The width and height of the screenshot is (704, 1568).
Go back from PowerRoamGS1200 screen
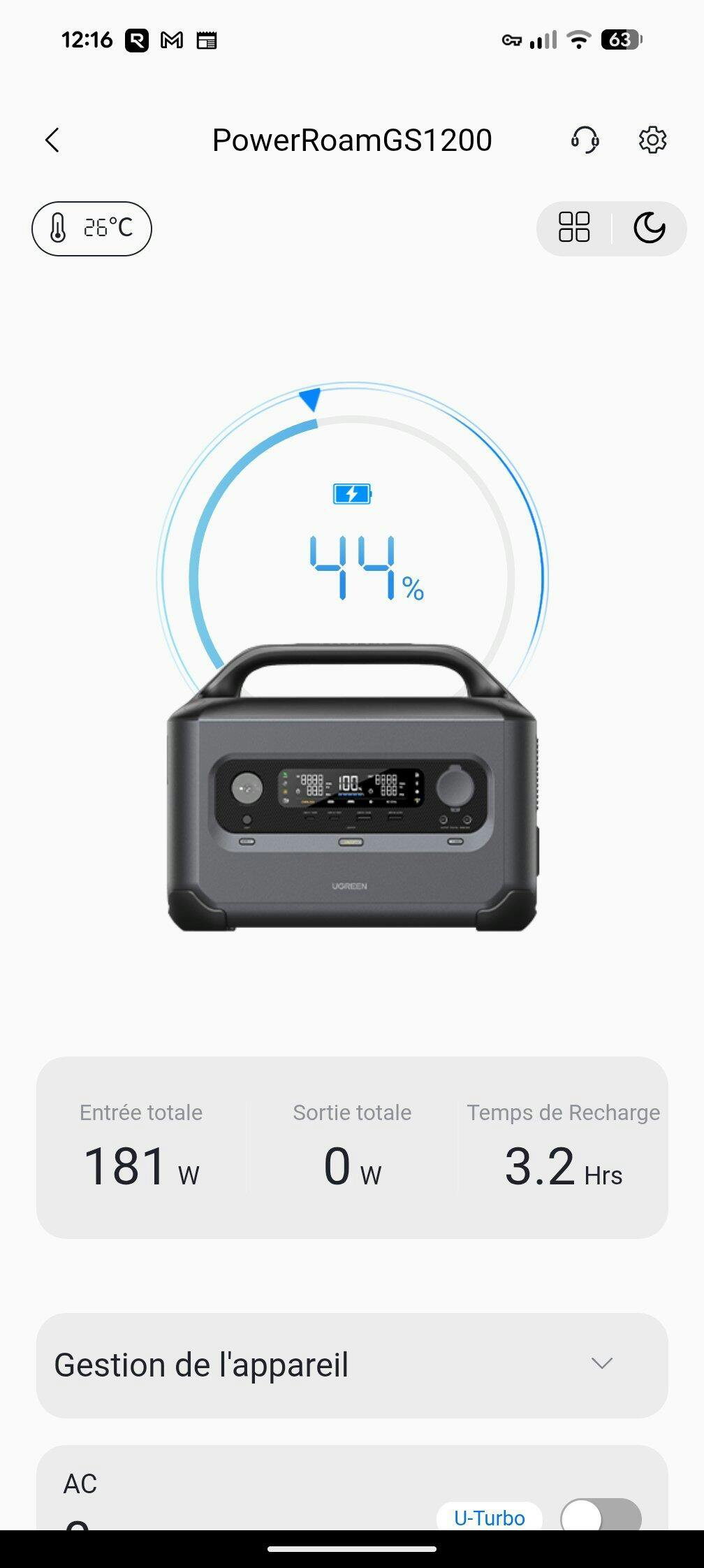coord(52,140)
